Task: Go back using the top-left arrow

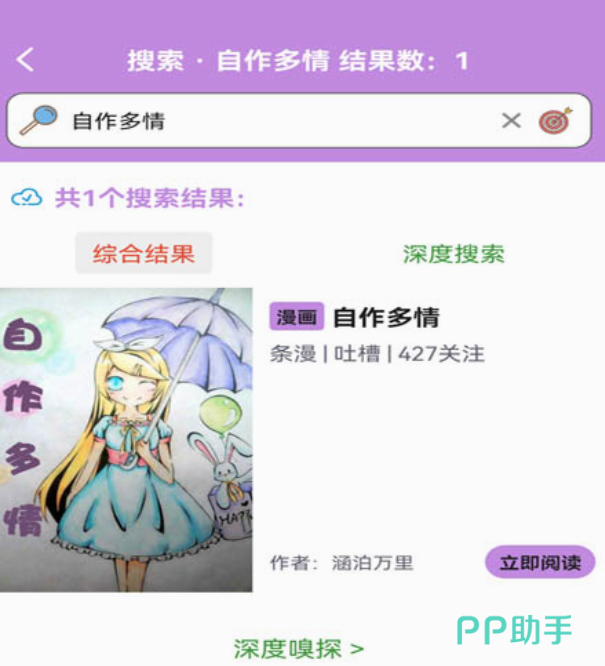Action: tap(26, 60)
